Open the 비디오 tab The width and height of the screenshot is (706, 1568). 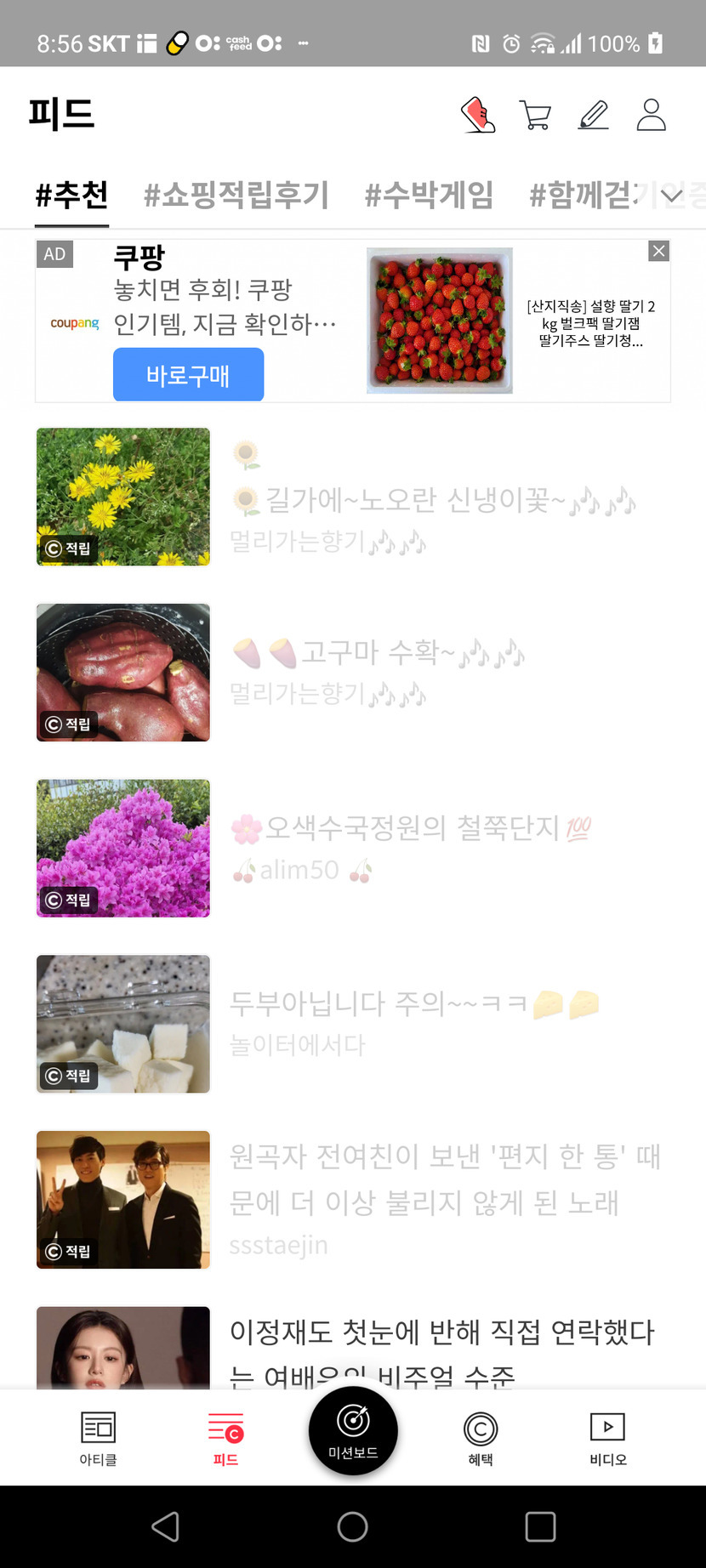[x=608, y=1437]
